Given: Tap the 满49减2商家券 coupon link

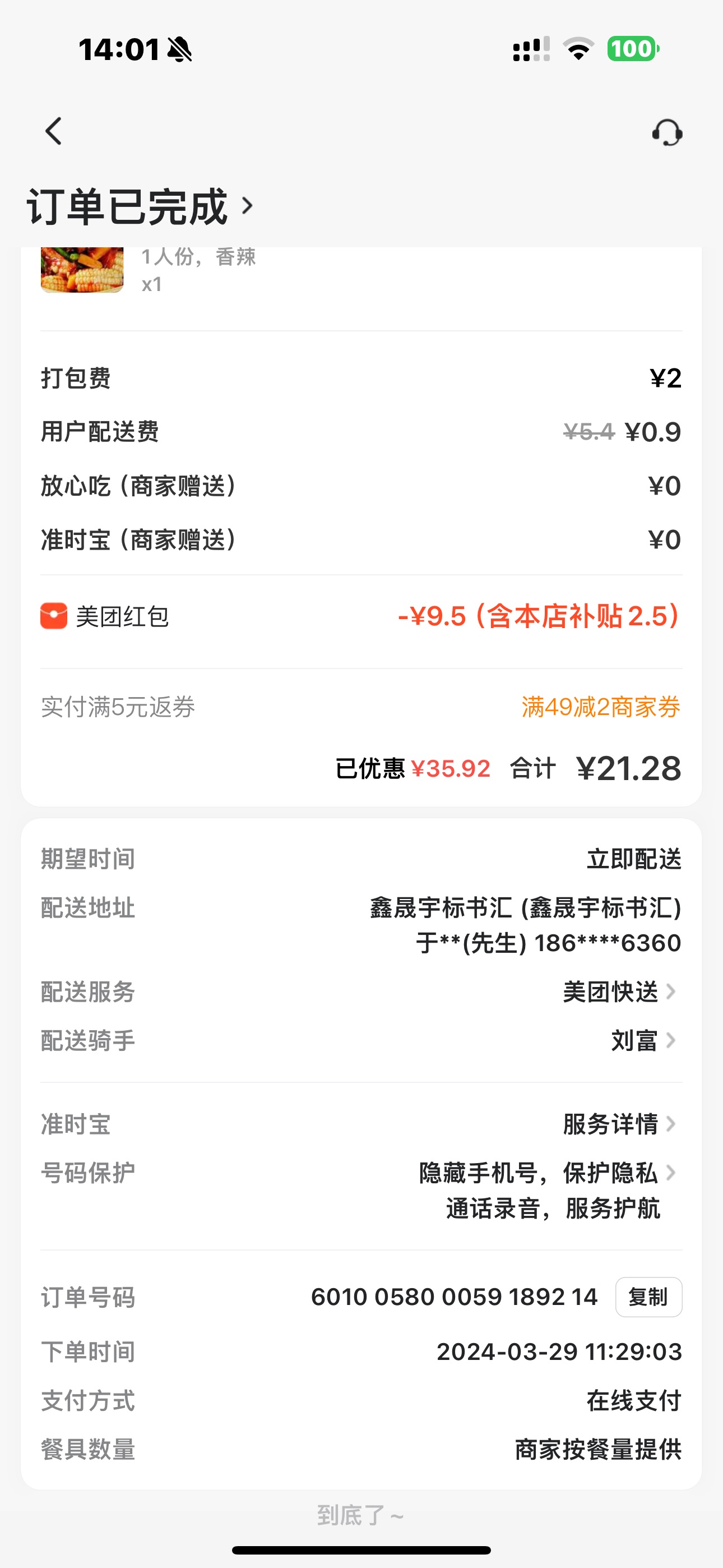Looking at the screenshot, I should [x=601, y=707].
